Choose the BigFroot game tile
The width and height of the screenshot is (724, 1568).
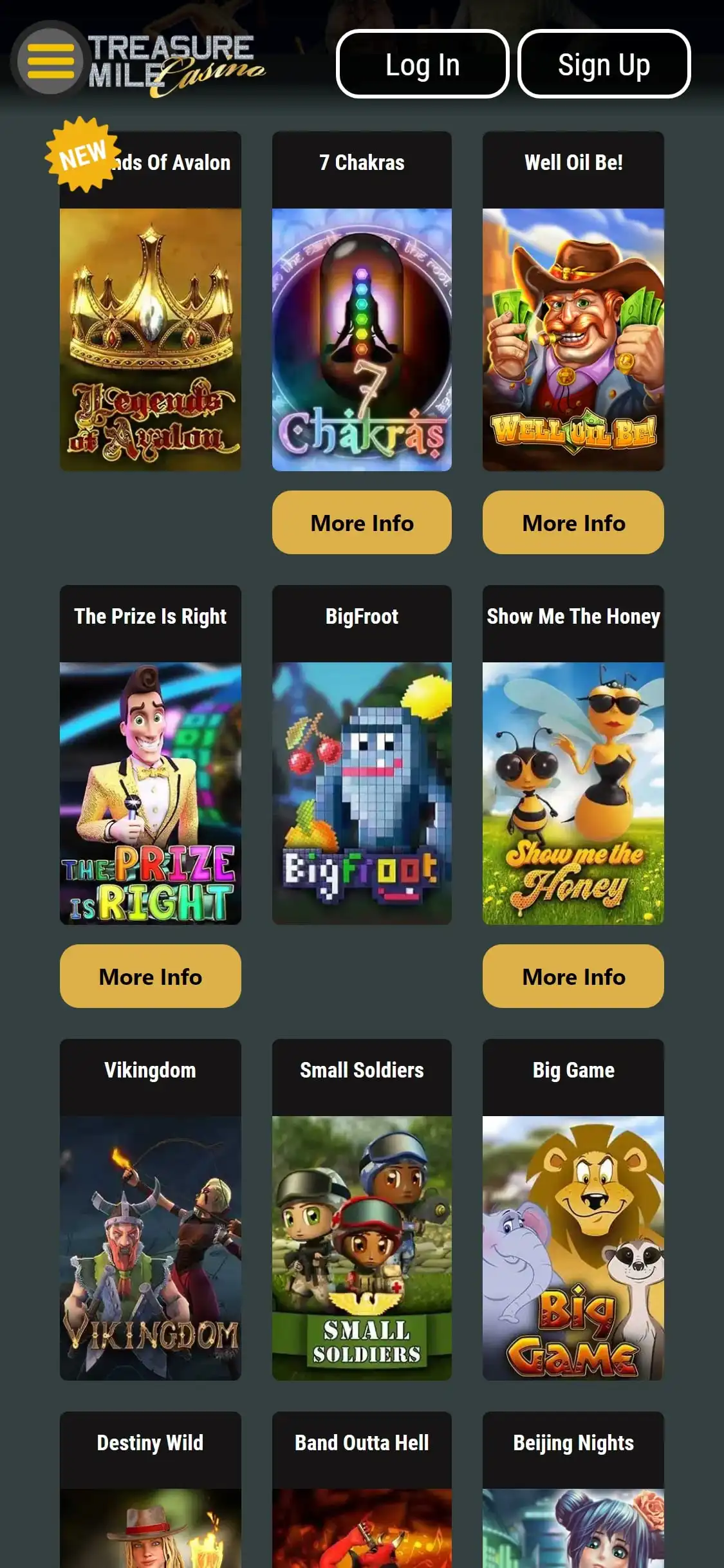pos(362,793)
